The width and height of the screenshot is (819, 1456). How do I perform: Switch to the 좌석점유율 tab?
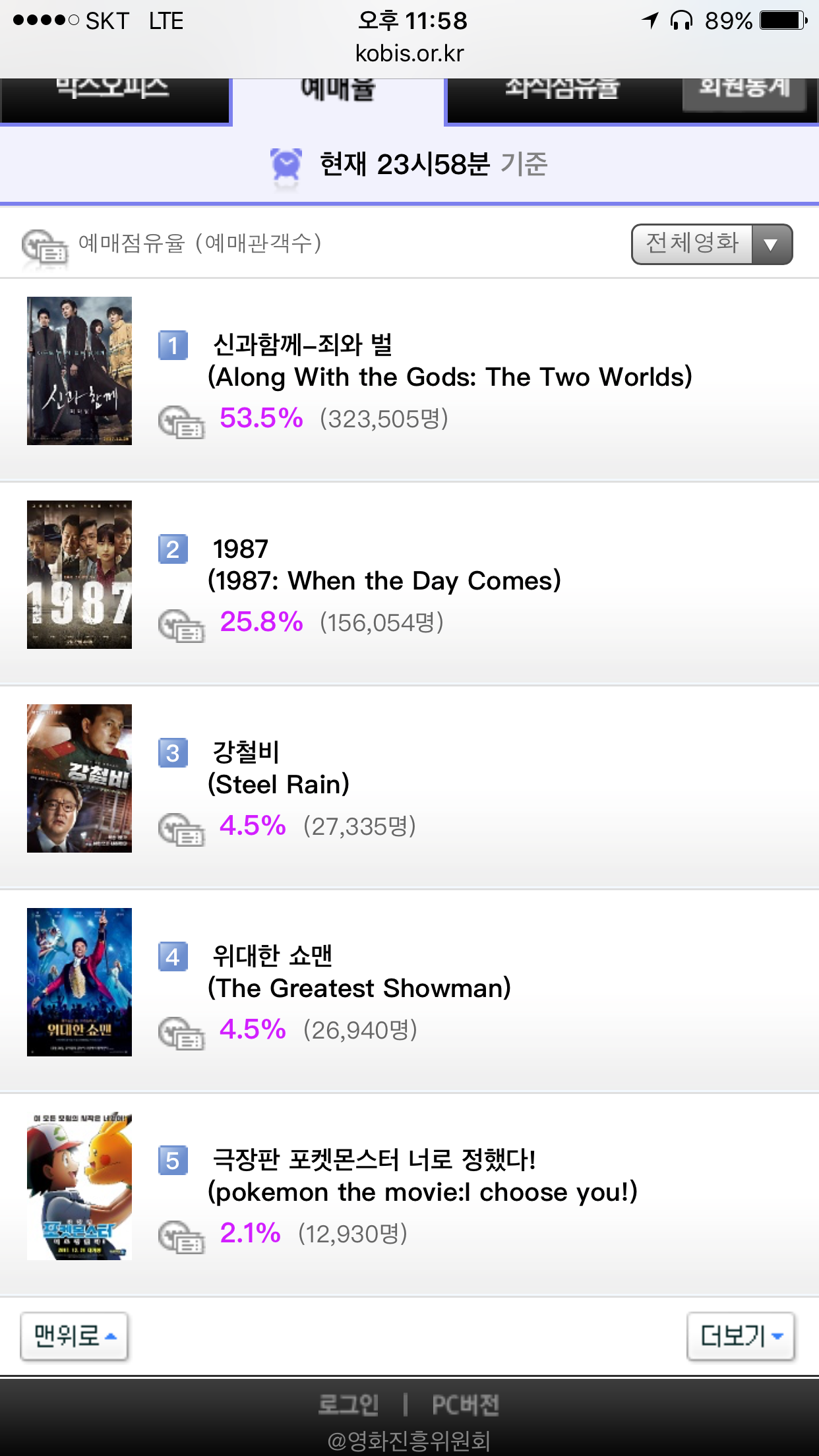[562, 100]
